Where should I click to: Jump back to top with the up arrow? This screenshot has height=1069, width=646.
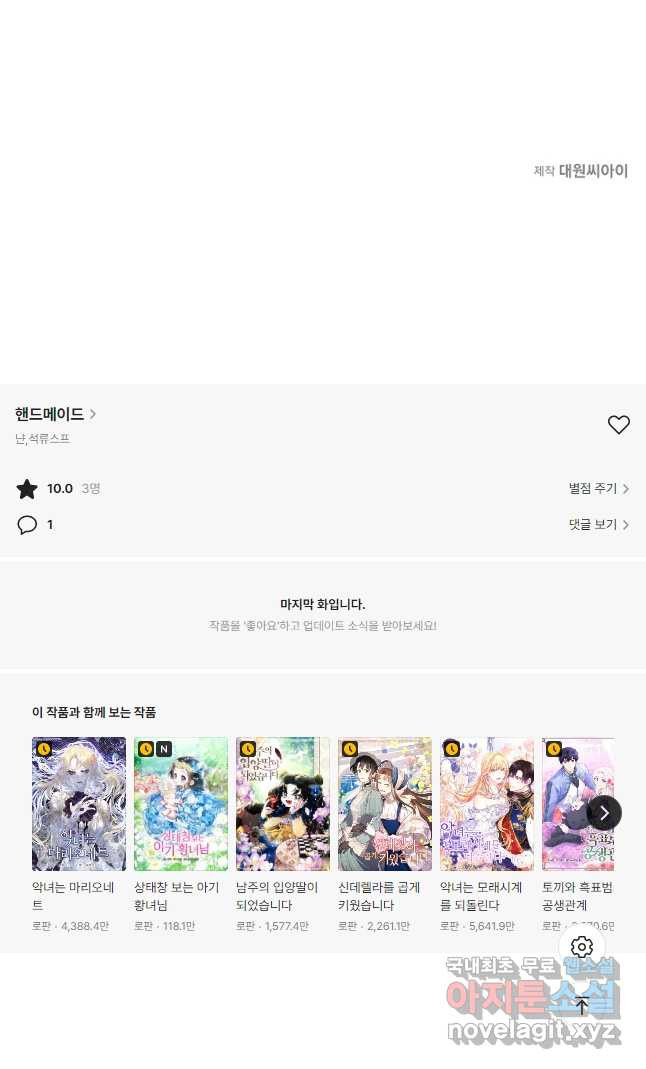coord(582,1005)
